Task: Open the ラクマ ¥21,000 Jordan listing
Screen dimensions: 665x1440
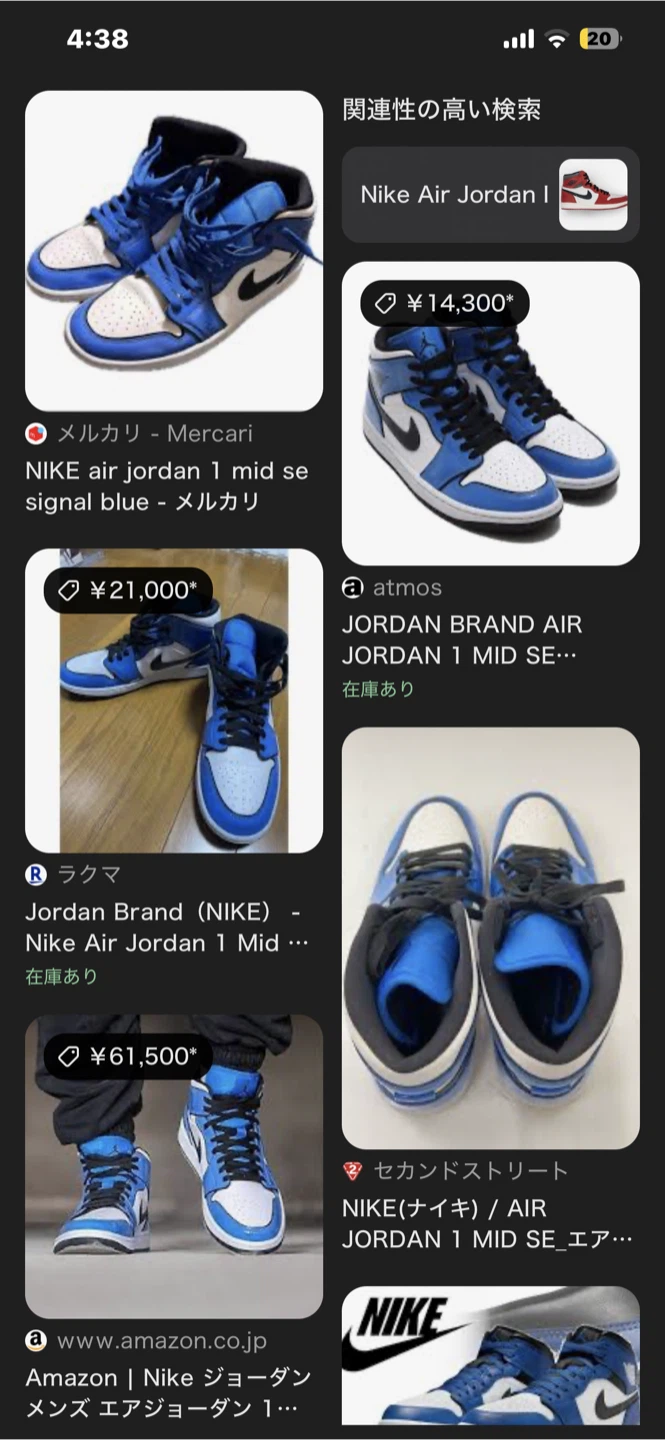Action: click(x=174, y=701)
